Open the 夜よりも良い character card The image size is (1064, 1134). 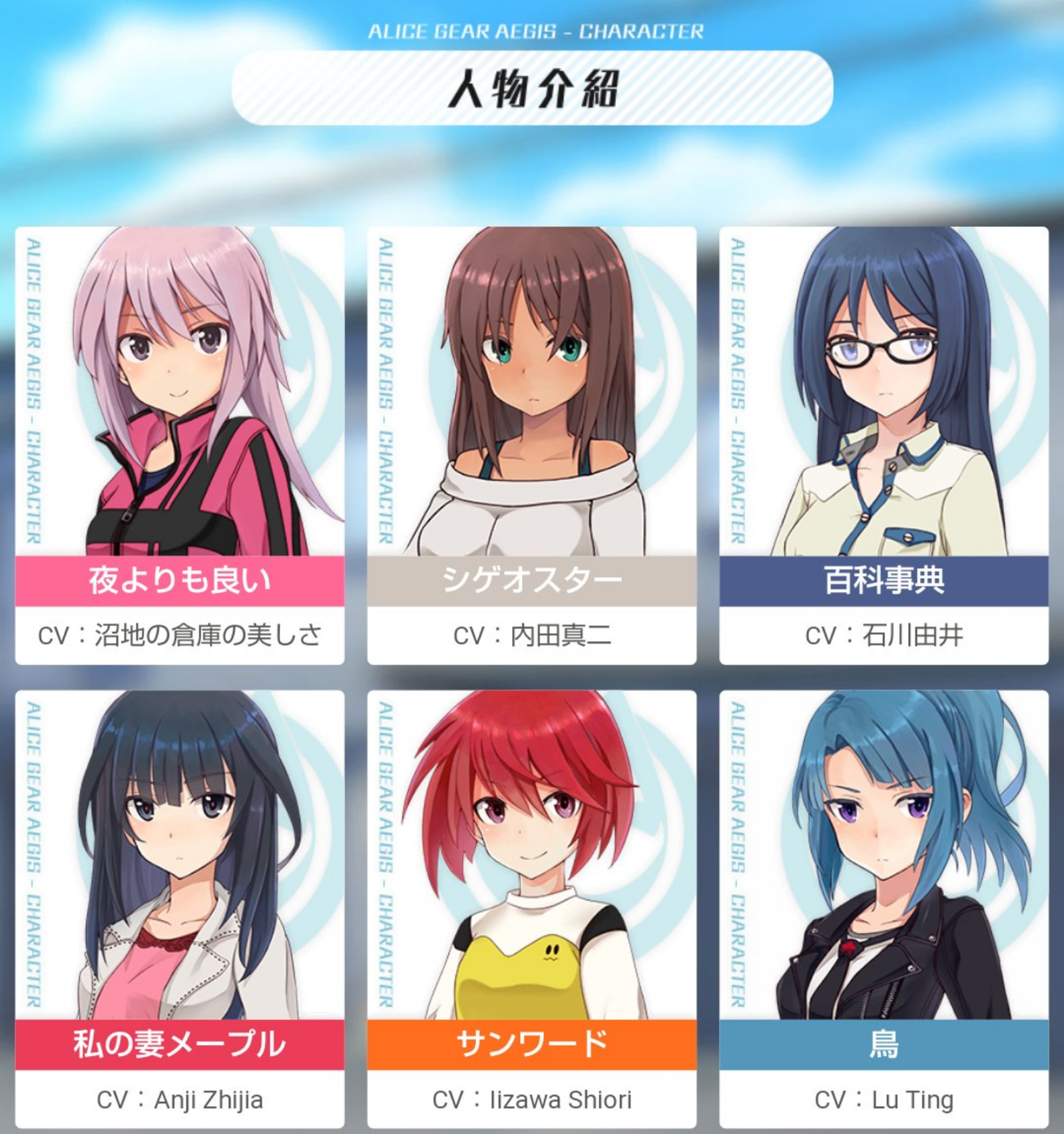pos(180,445)
